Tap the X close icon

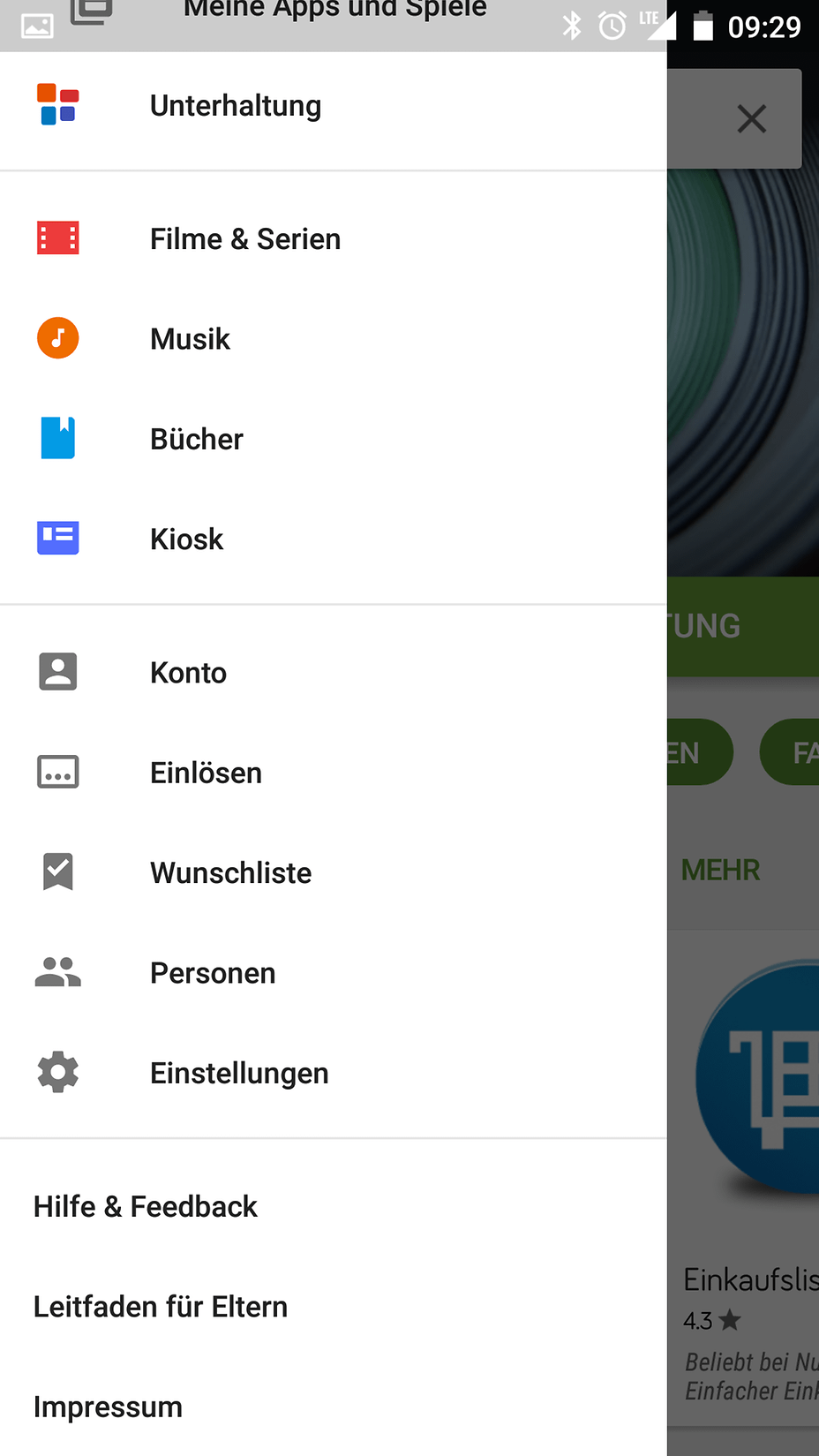click(751, 118)
